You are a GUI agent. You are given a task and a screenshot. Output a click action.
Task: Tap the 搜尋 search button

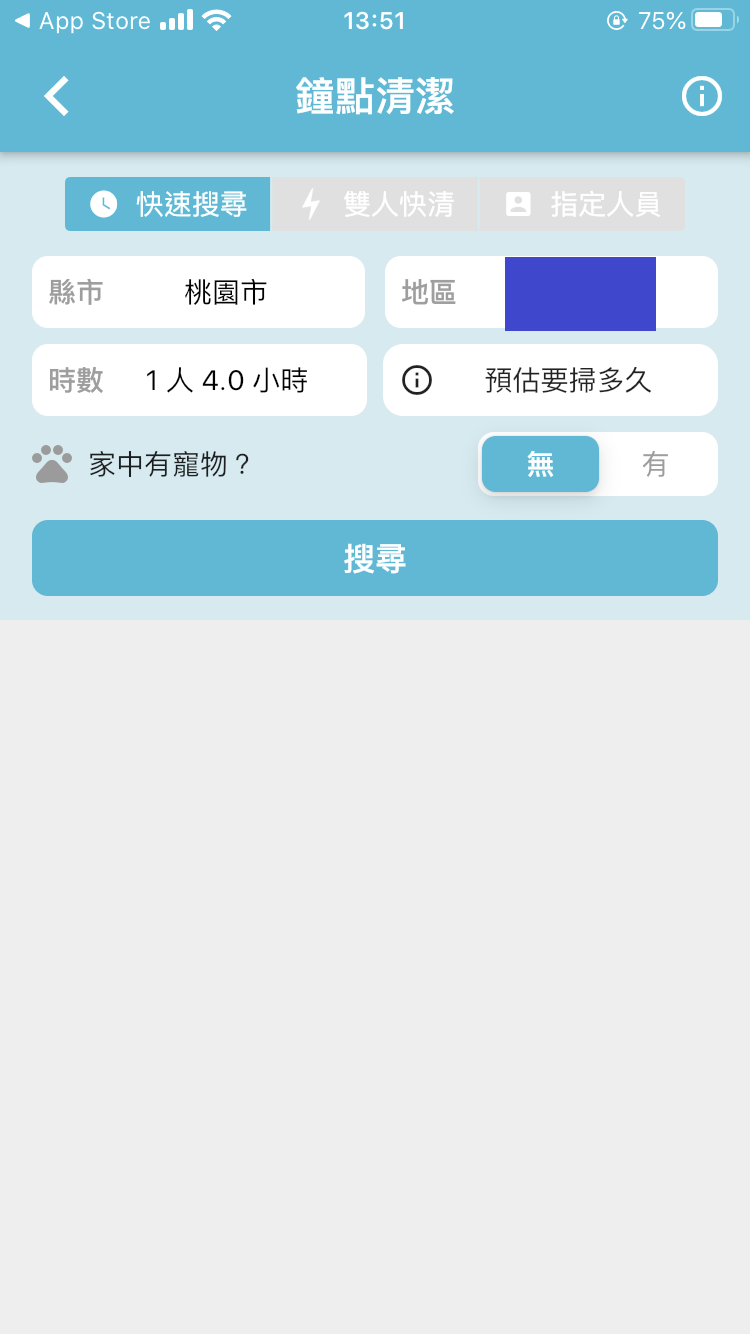pos(375,558)
